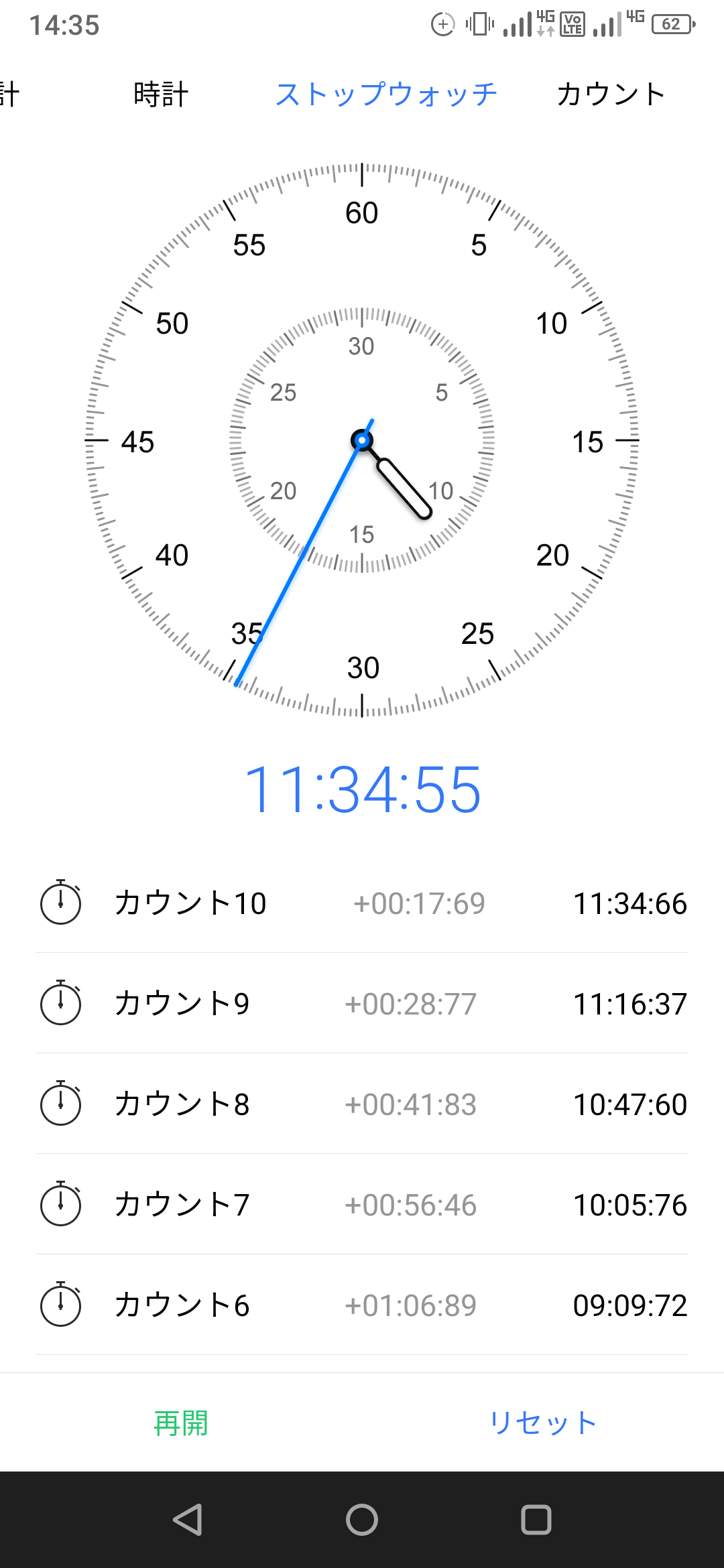
Task: Select the ストップウォッチ tab
Action: coord(386,94)
